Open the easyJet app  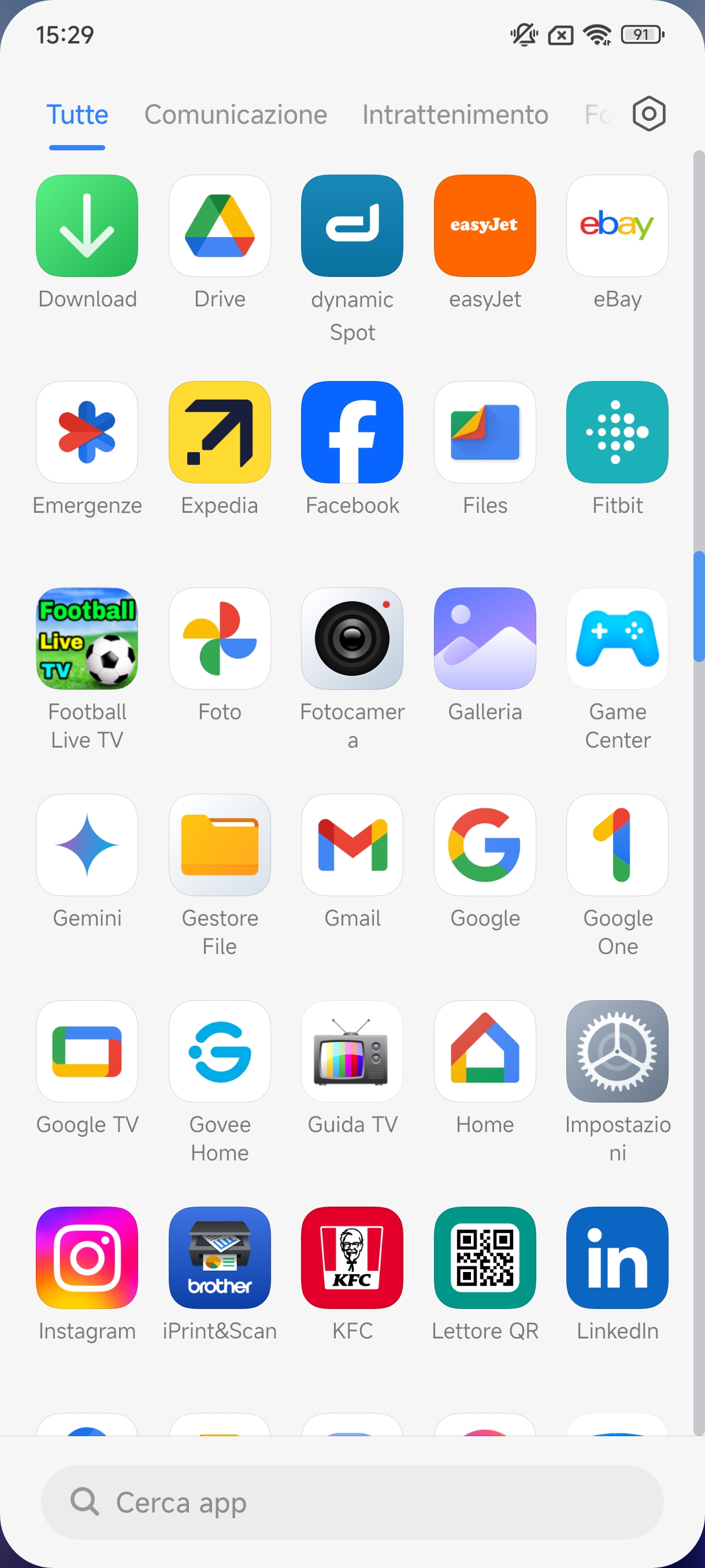(485, 226)
